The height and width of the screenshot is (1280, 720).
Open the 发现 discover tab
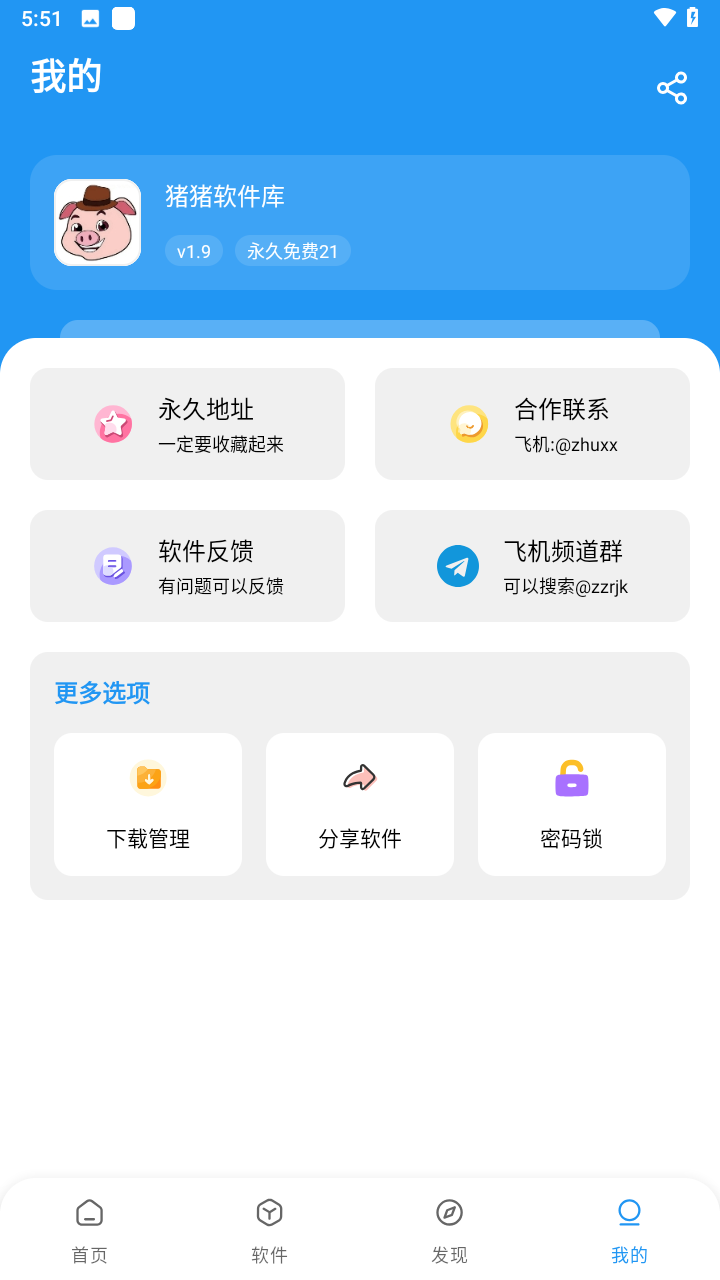click(x=449, y=1228)
